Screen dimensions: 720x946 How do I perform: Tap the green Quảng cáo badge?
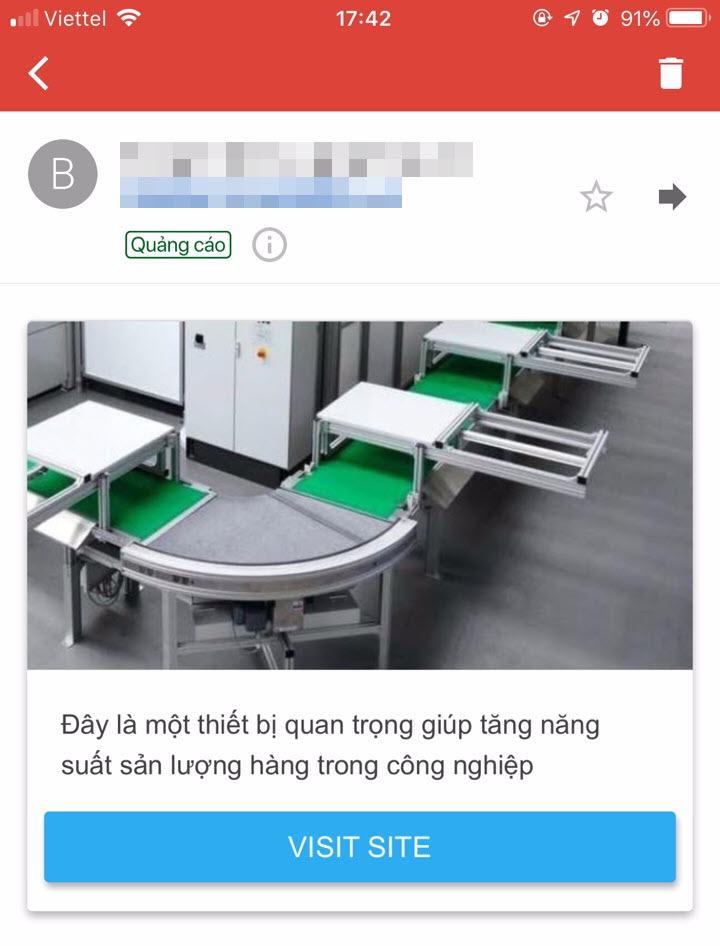(x=177, y=244)
